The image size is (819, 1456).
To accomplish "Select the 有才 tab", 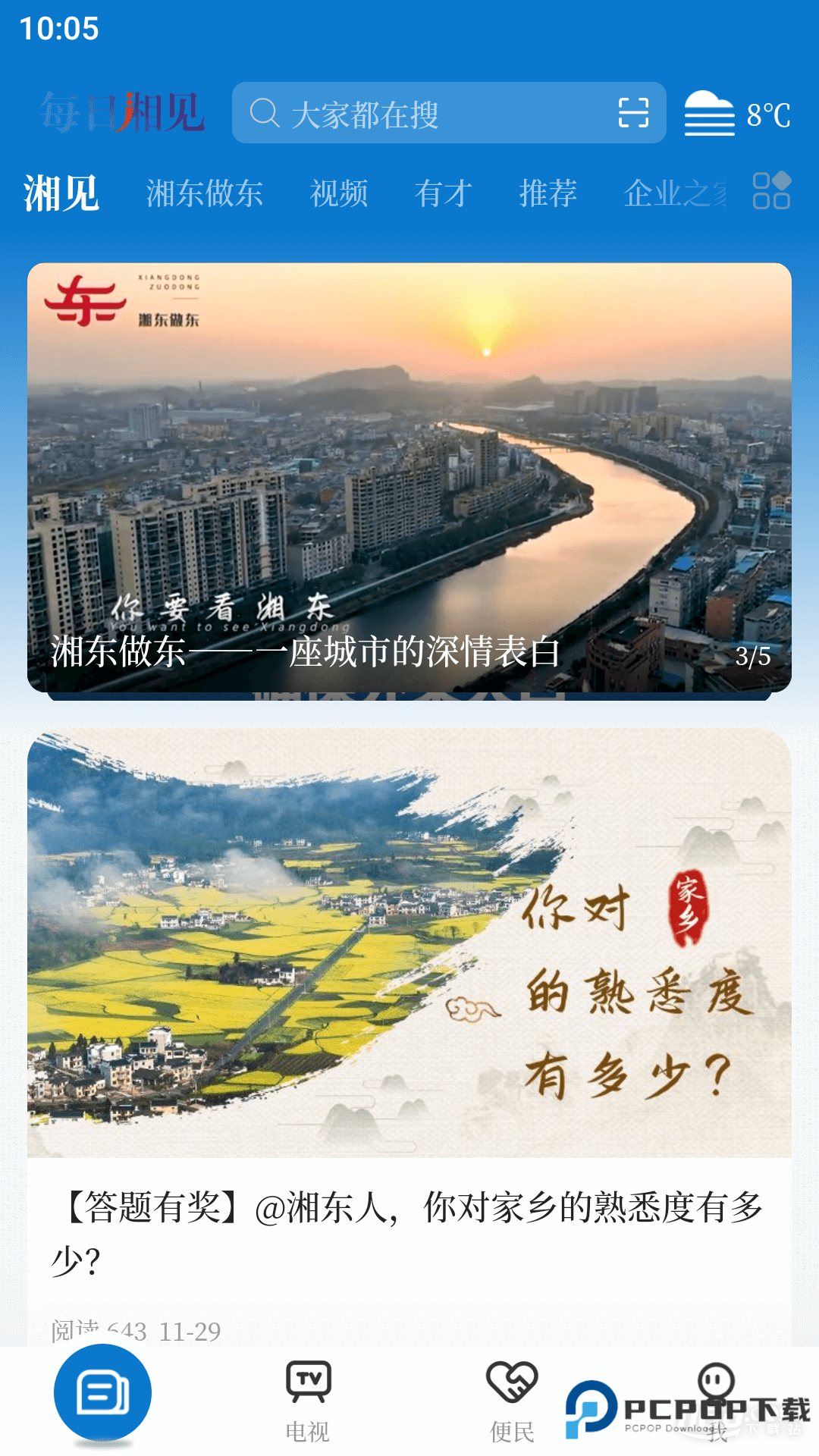I will (x=444, y=192).
